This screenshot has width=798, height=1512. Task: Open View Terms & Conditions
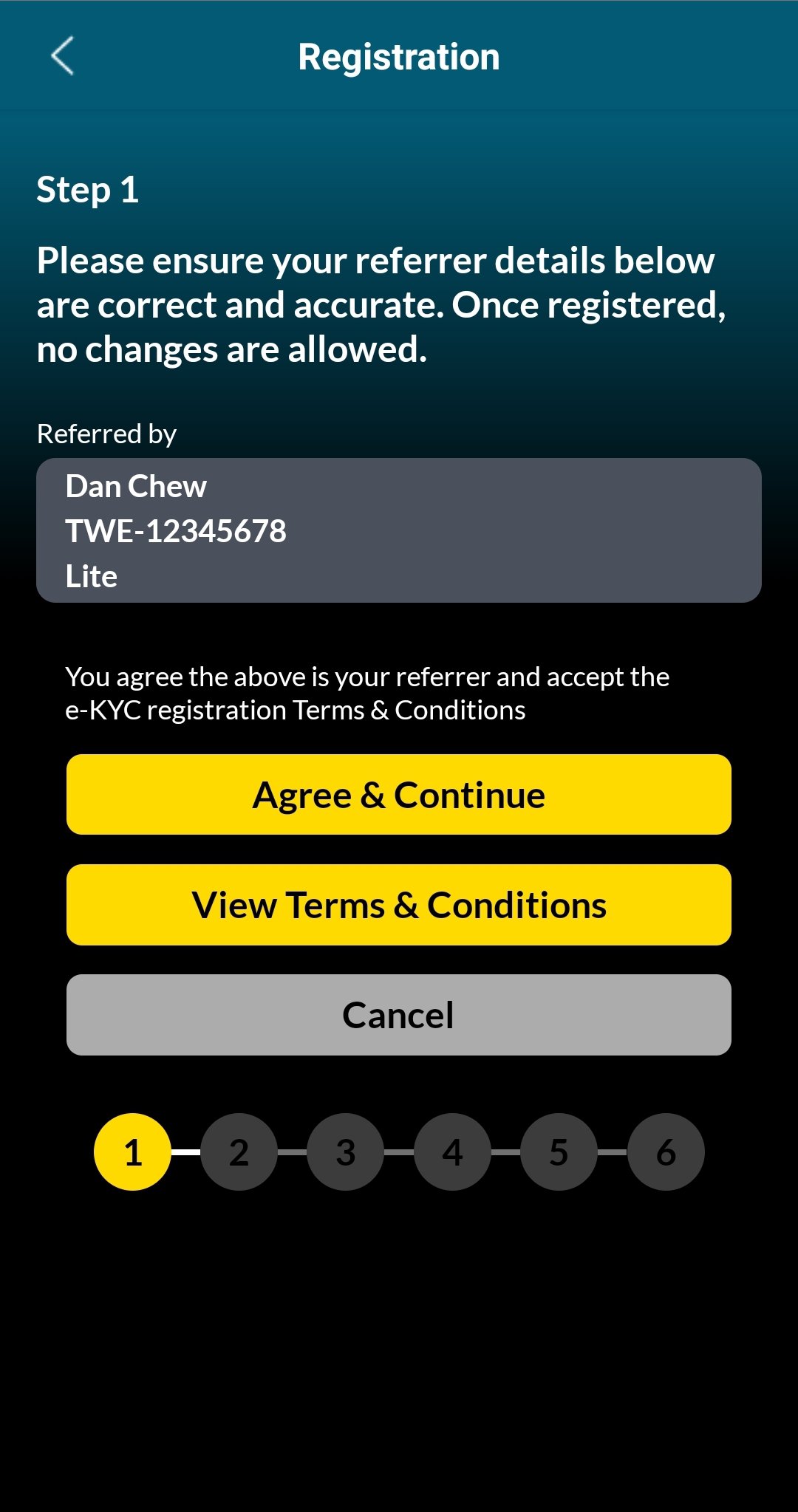pos(399,905)
